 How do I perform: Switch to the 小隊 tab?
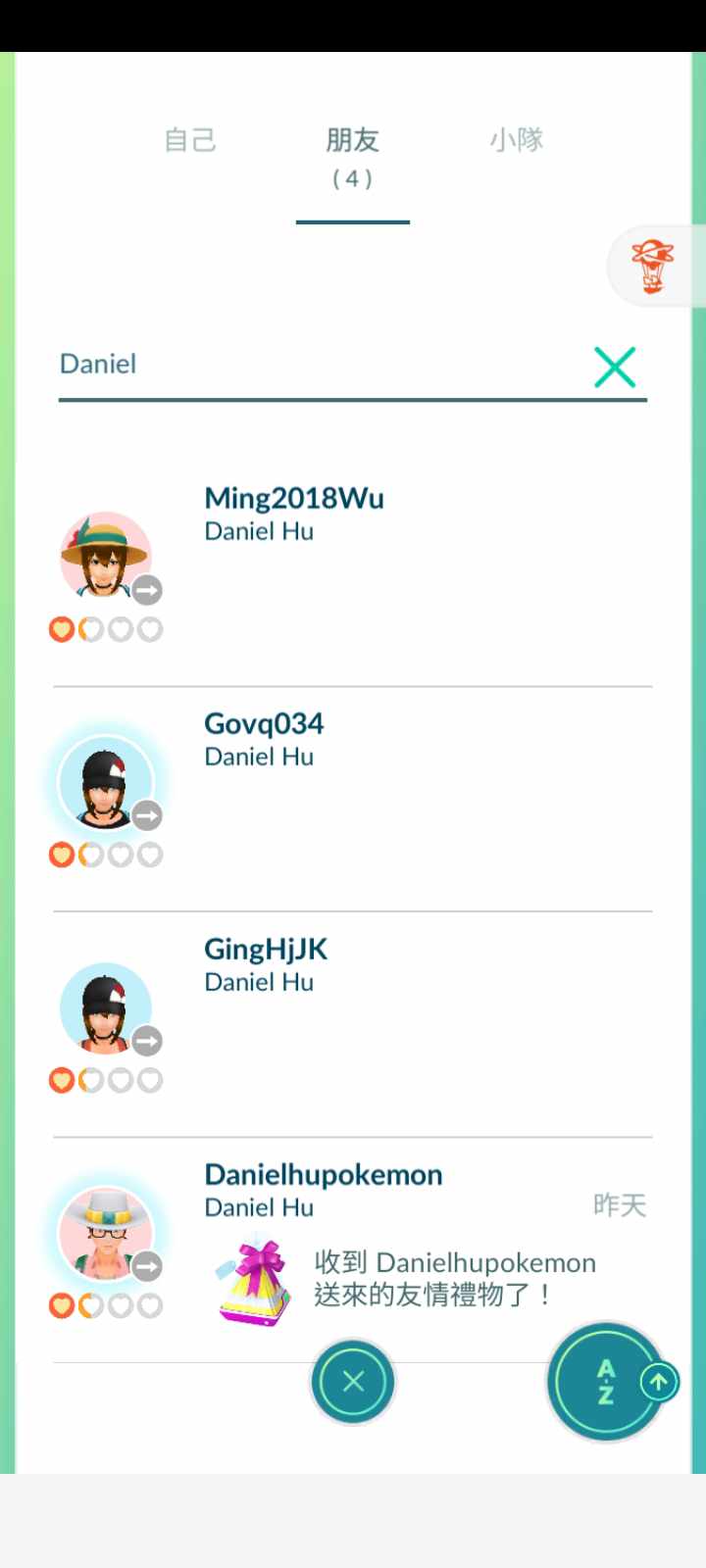tap(517, 140)
